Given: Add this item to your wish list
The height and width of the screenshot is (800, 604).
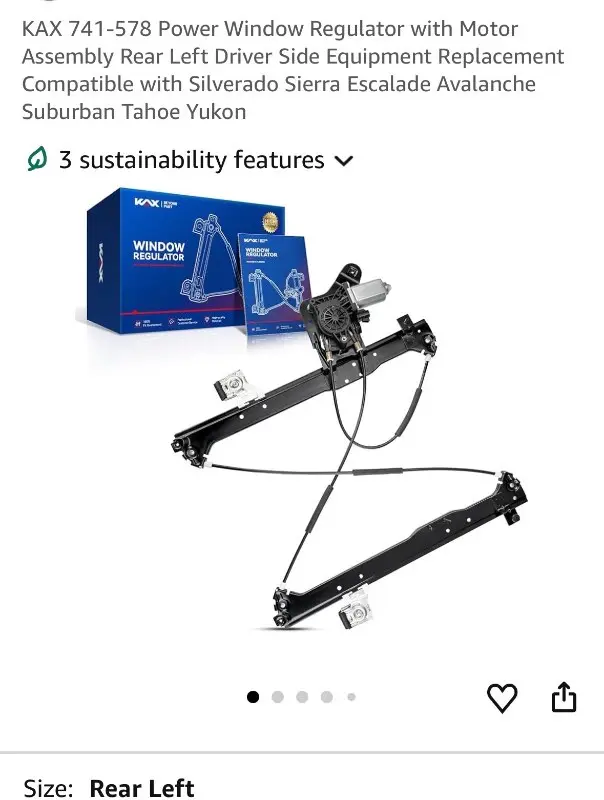Looking at the screenshot, I should pos(502,697).
